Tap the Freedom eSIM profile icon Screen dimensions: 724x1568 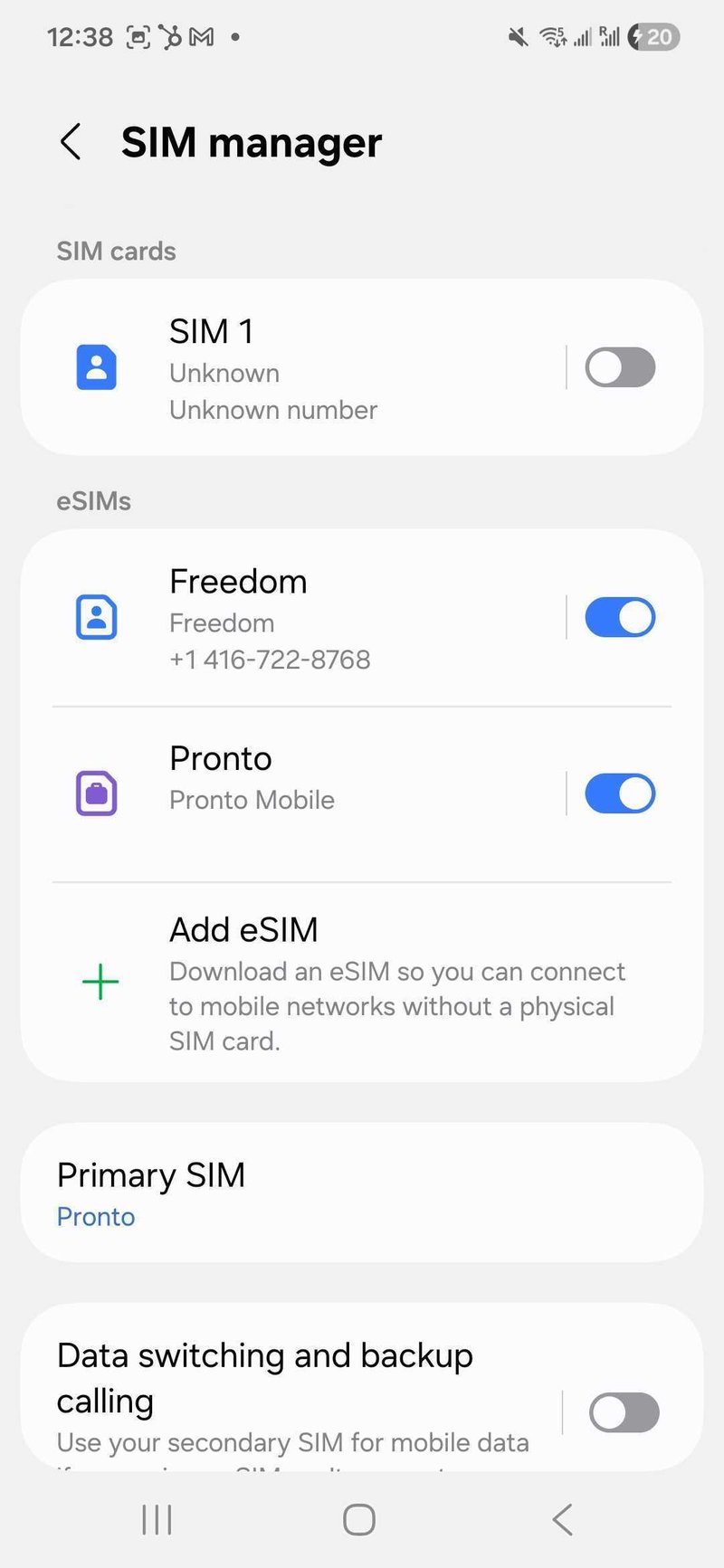click(x=96, y=617)
